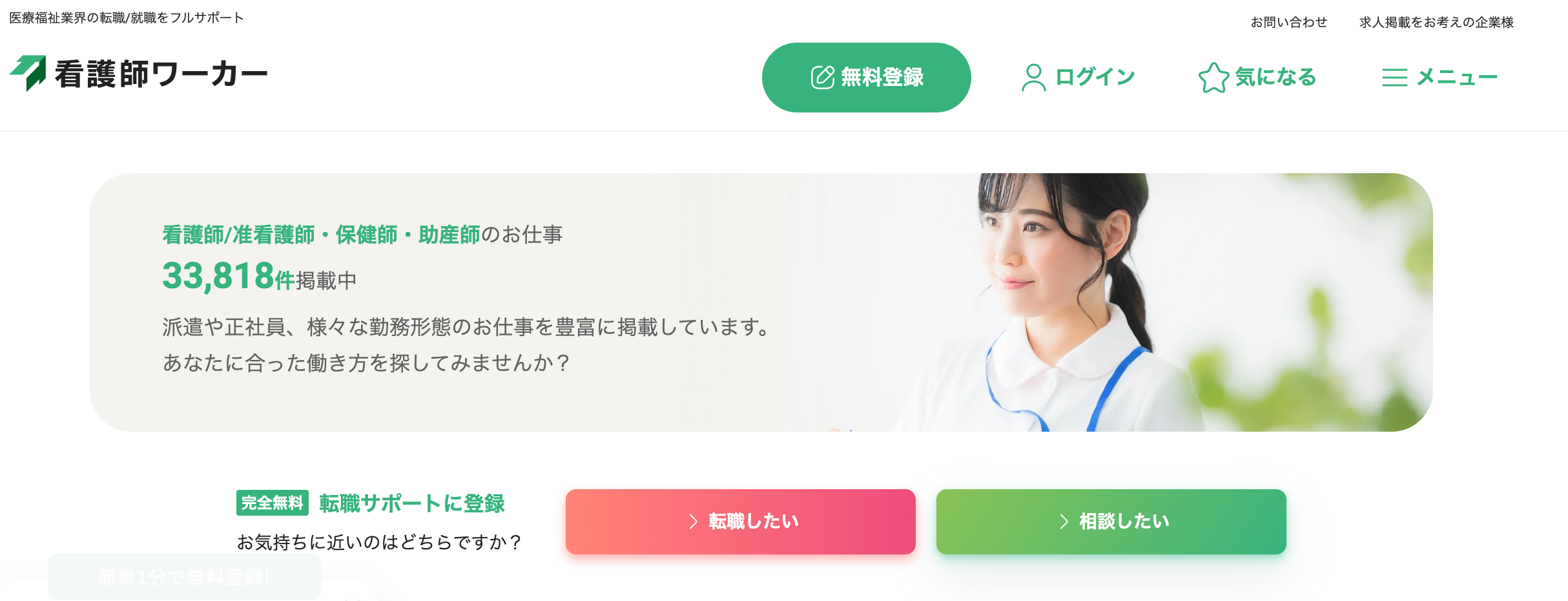Open the 気になる favorites list

pos(1257,78)
